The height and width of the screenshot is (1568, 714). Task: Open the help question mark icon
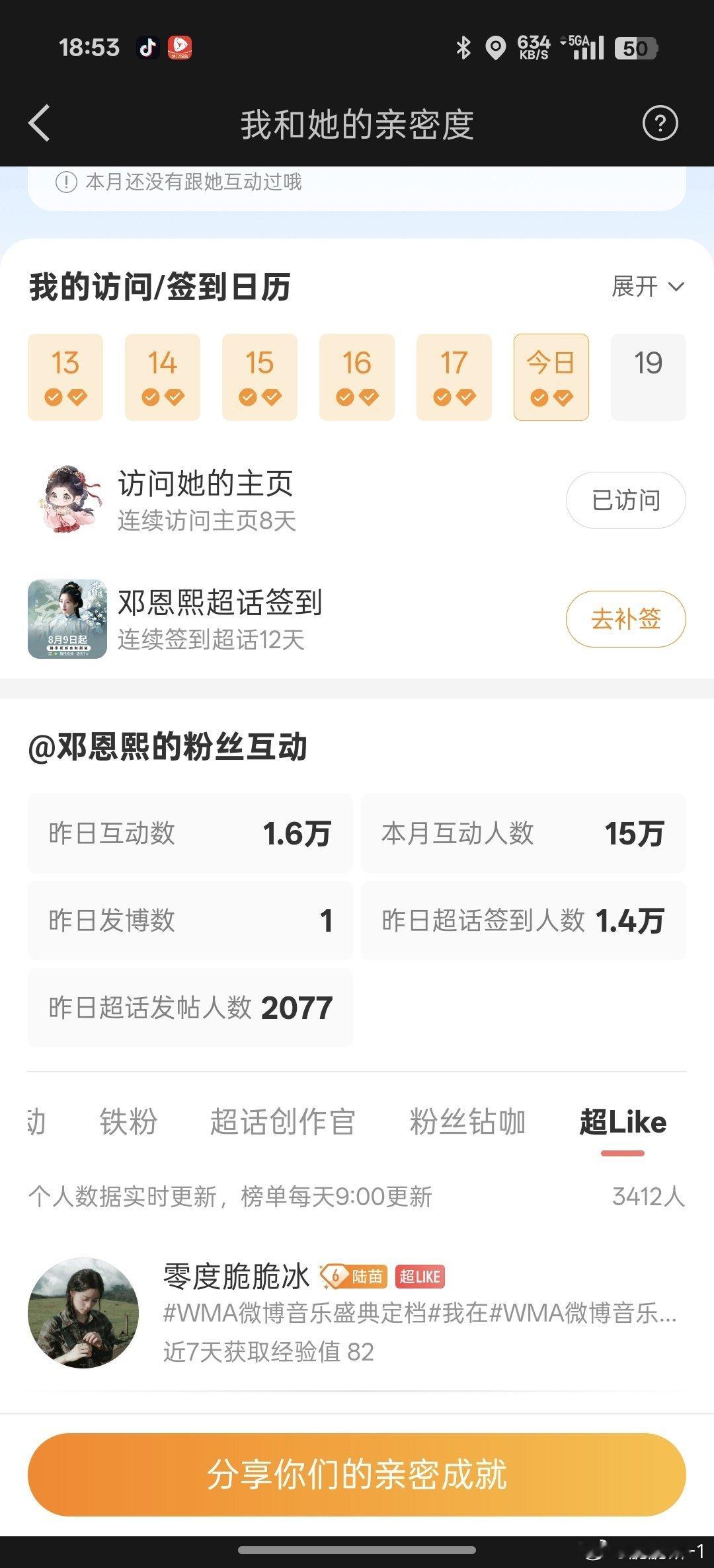(660, 123)
